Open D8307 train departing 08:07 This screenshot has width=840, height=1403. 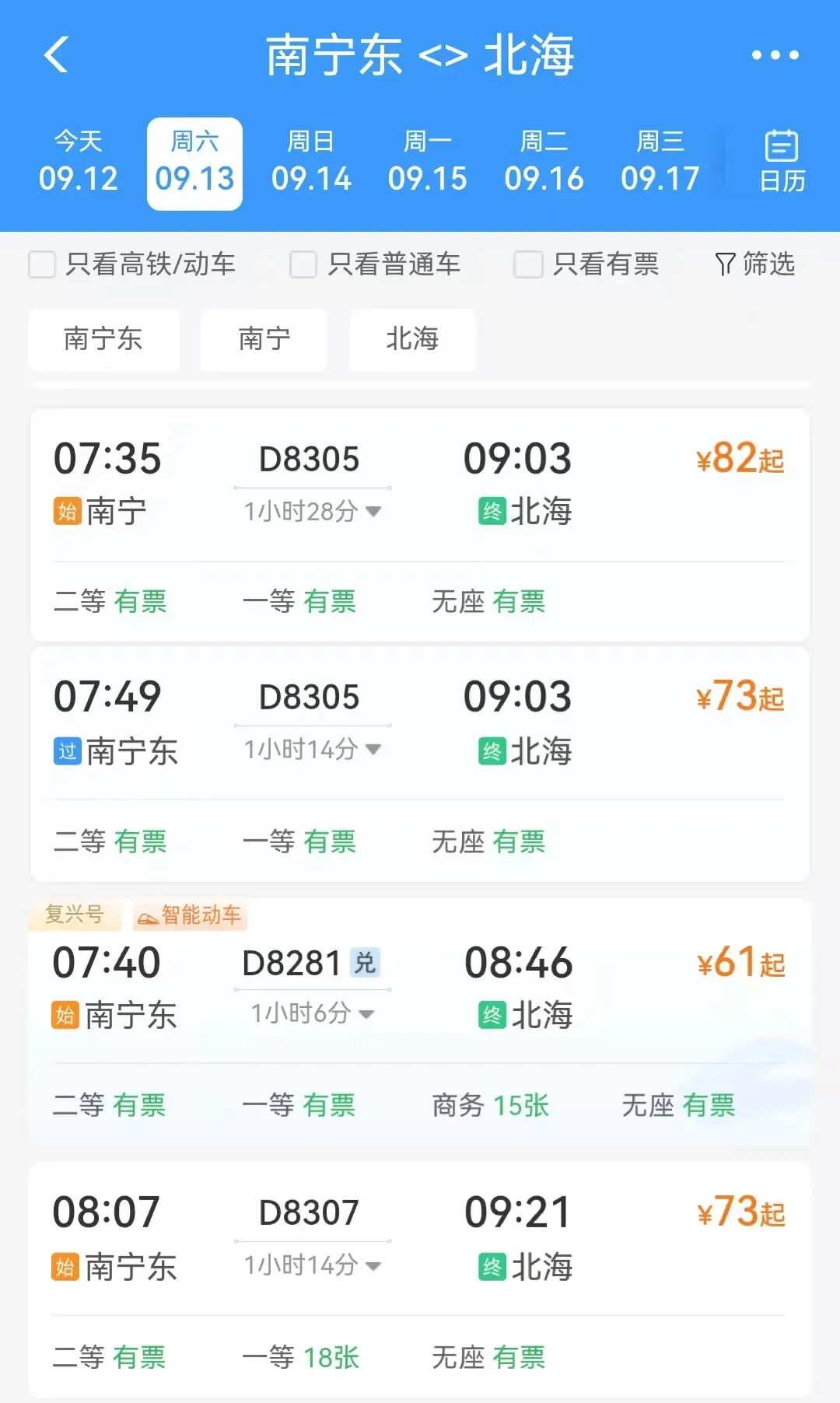(x=420, y=1280)
